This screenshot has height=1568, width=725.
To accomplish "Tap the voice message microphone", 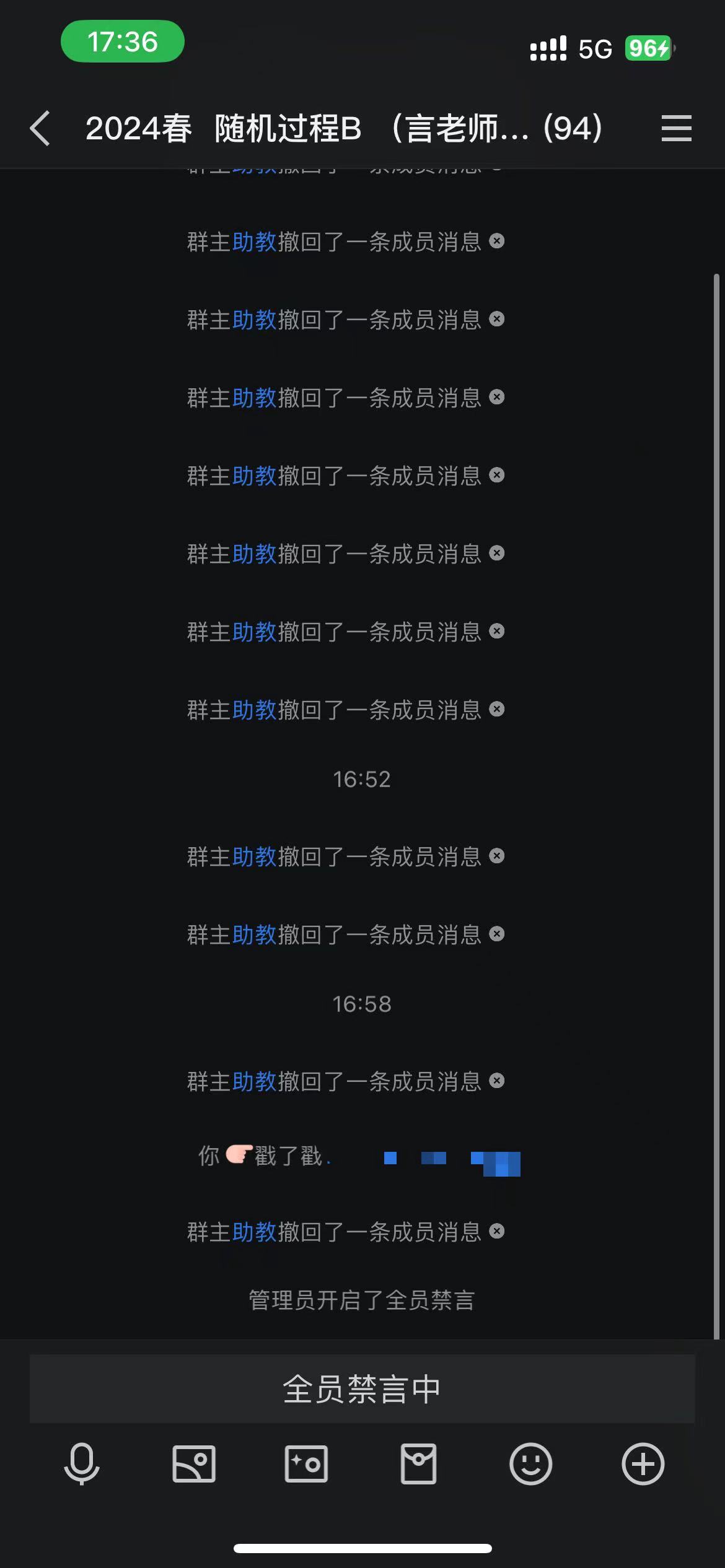I will coord(82,1464).
